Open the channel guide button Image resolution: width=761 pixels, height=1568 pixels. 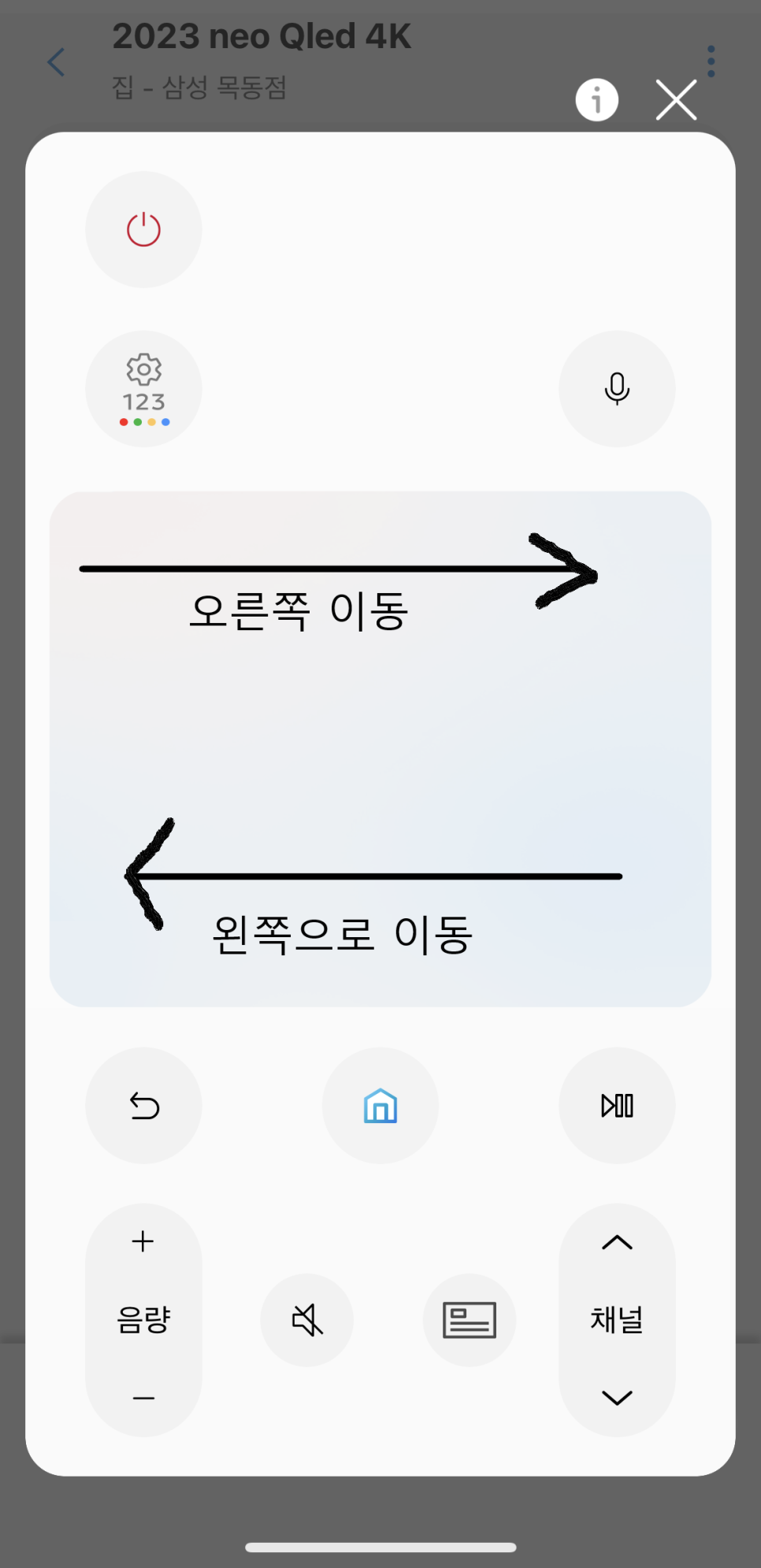point(470,1320)
